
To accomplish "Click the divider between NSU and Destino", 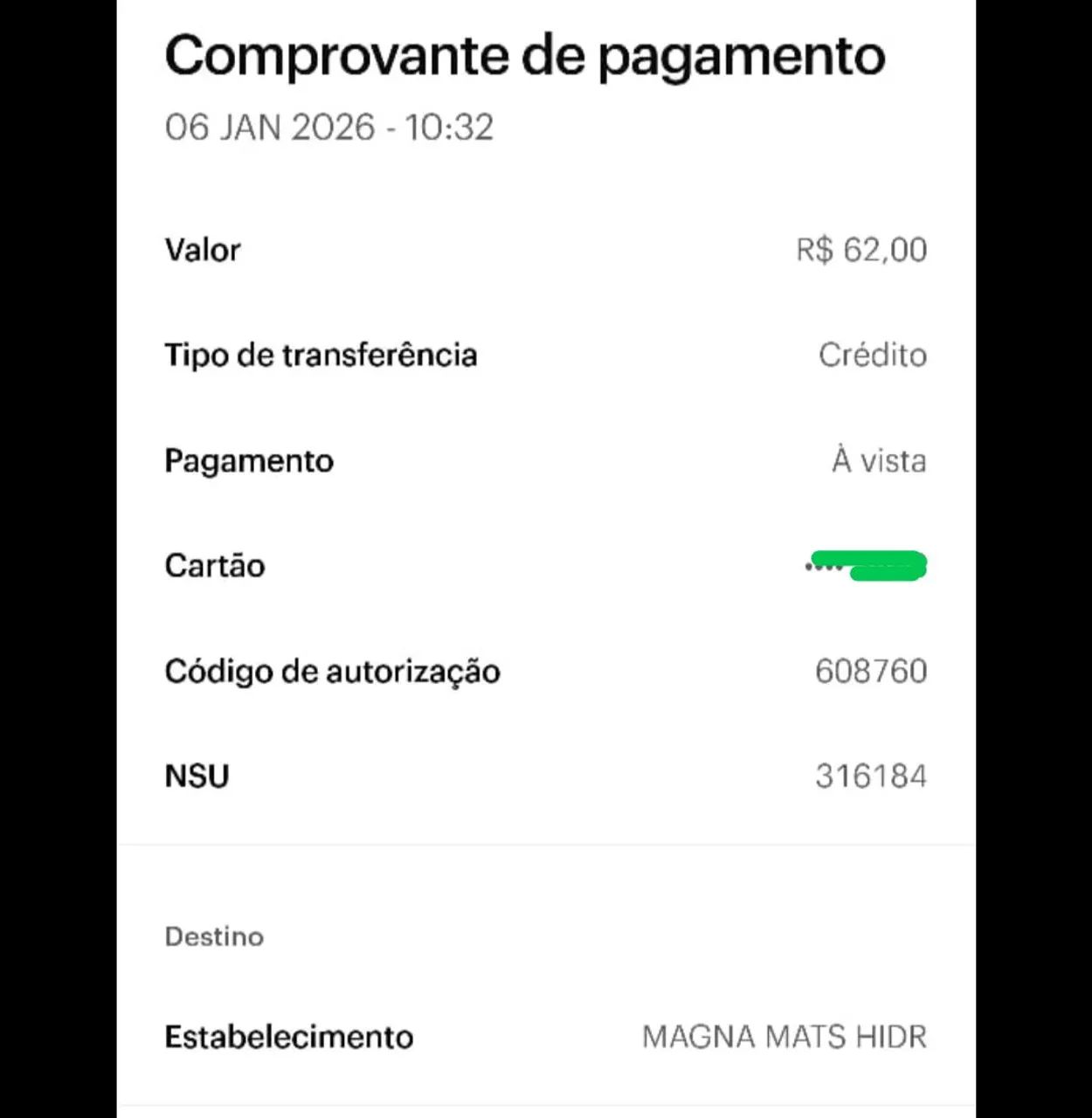I will pos(546,845).
